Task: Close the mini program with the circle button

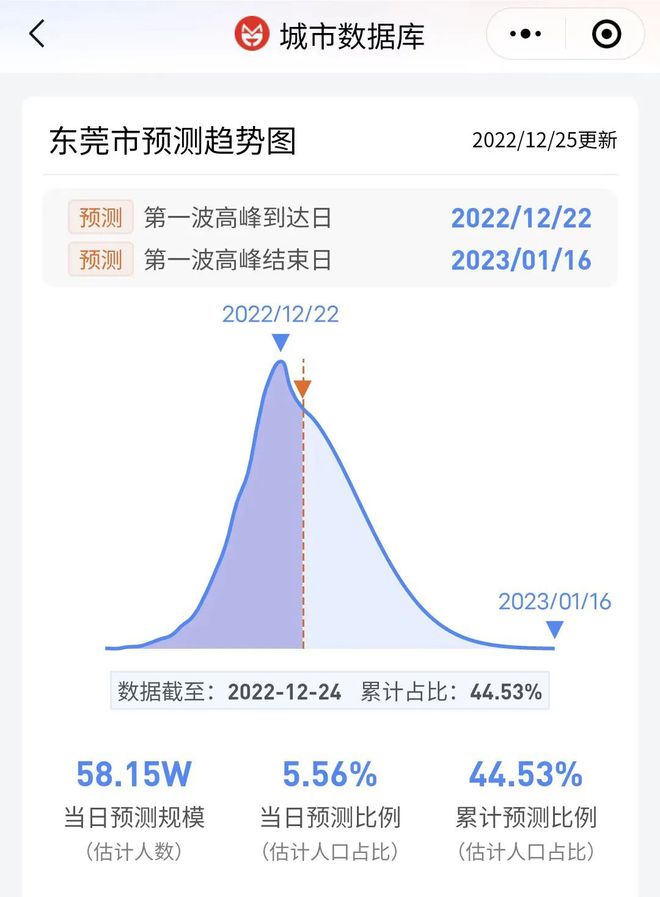Action: (x=606, y=35)
